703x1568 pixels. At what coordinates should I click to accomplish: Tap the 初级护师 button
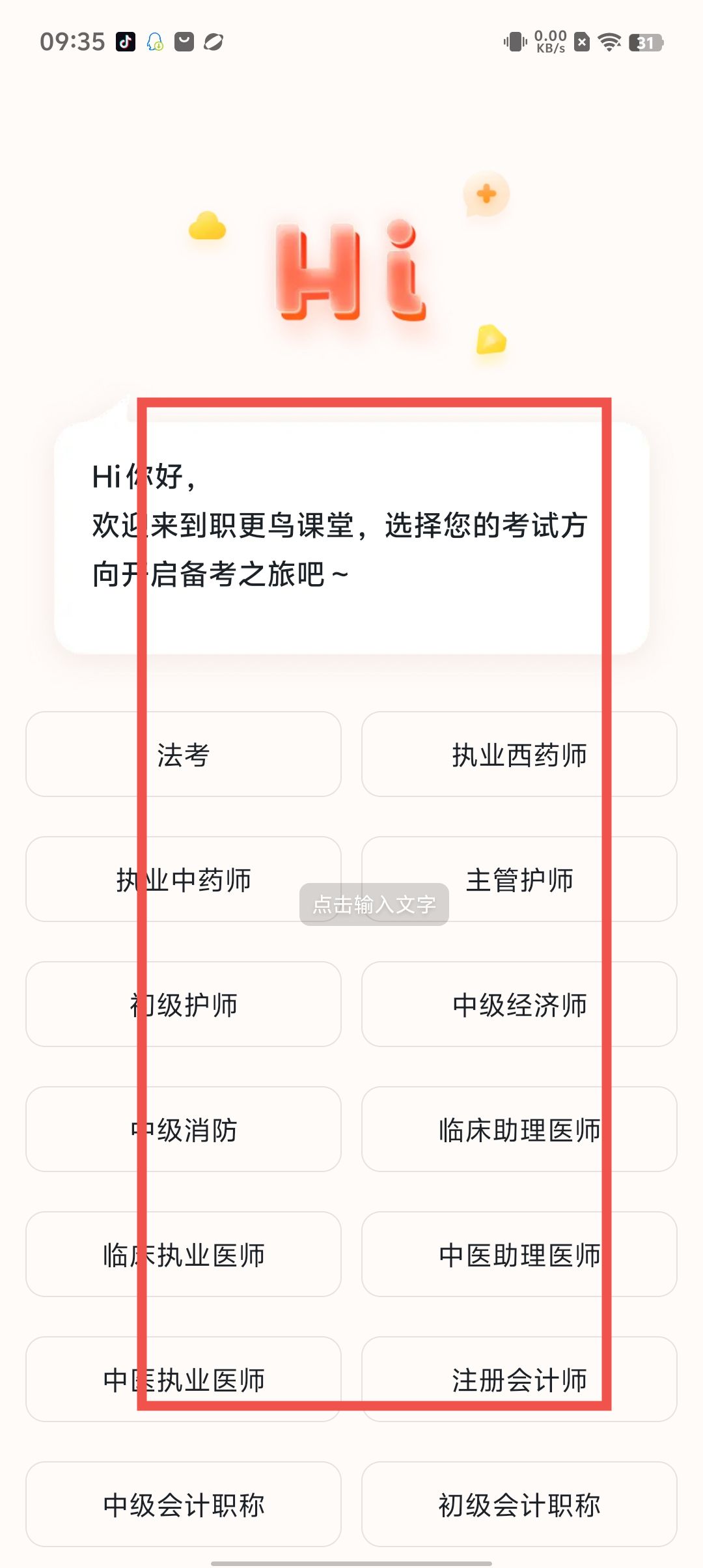click(184, 1004)
